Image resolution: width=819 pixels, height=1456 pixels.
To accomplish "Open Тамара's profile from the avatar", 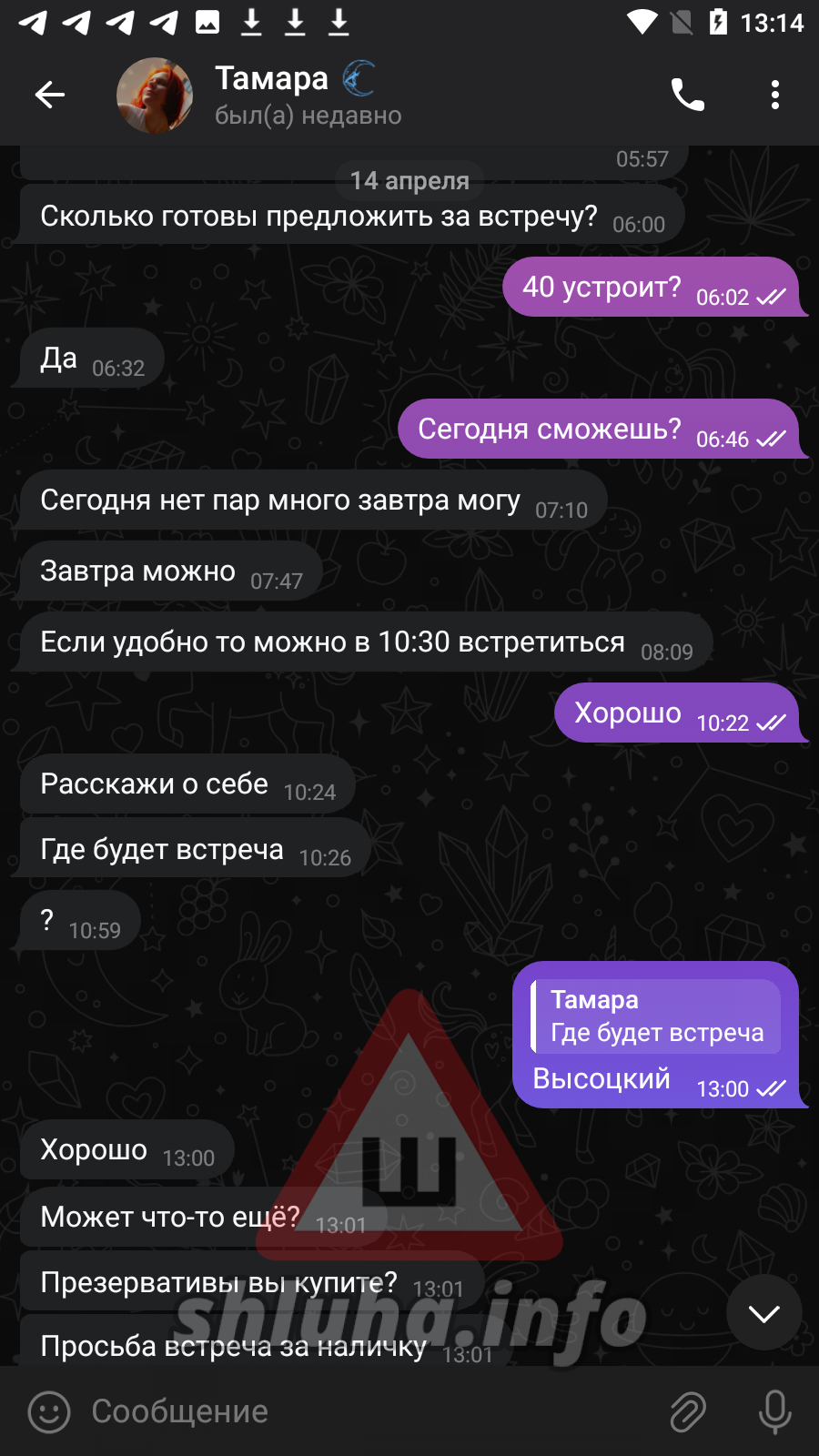I will tap(155, 96).
